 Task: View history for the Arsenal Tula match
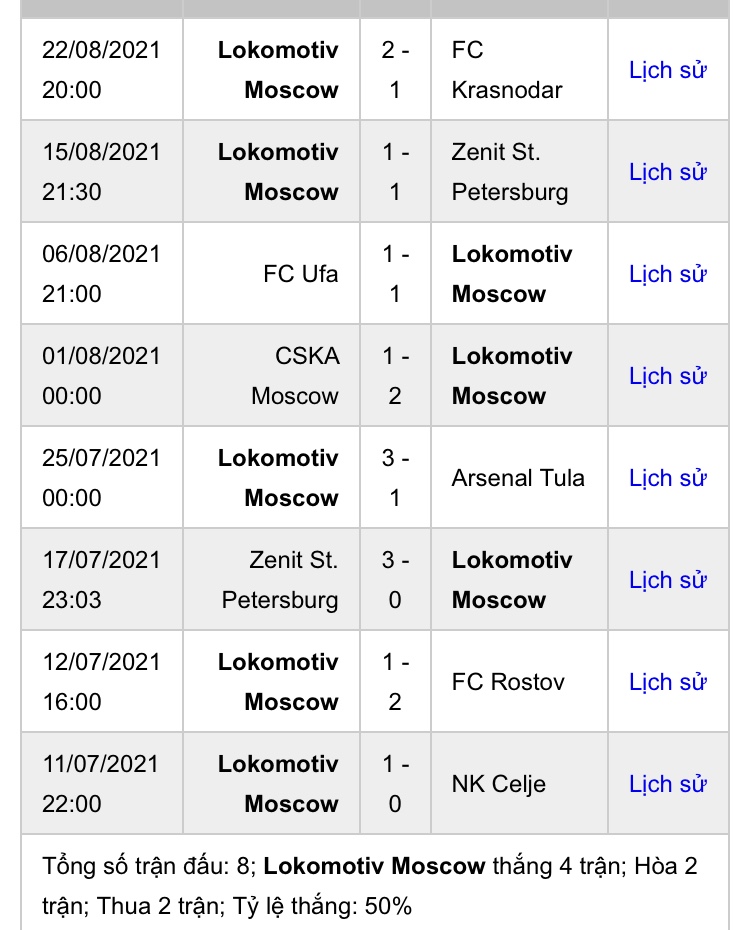coord(667,478)
